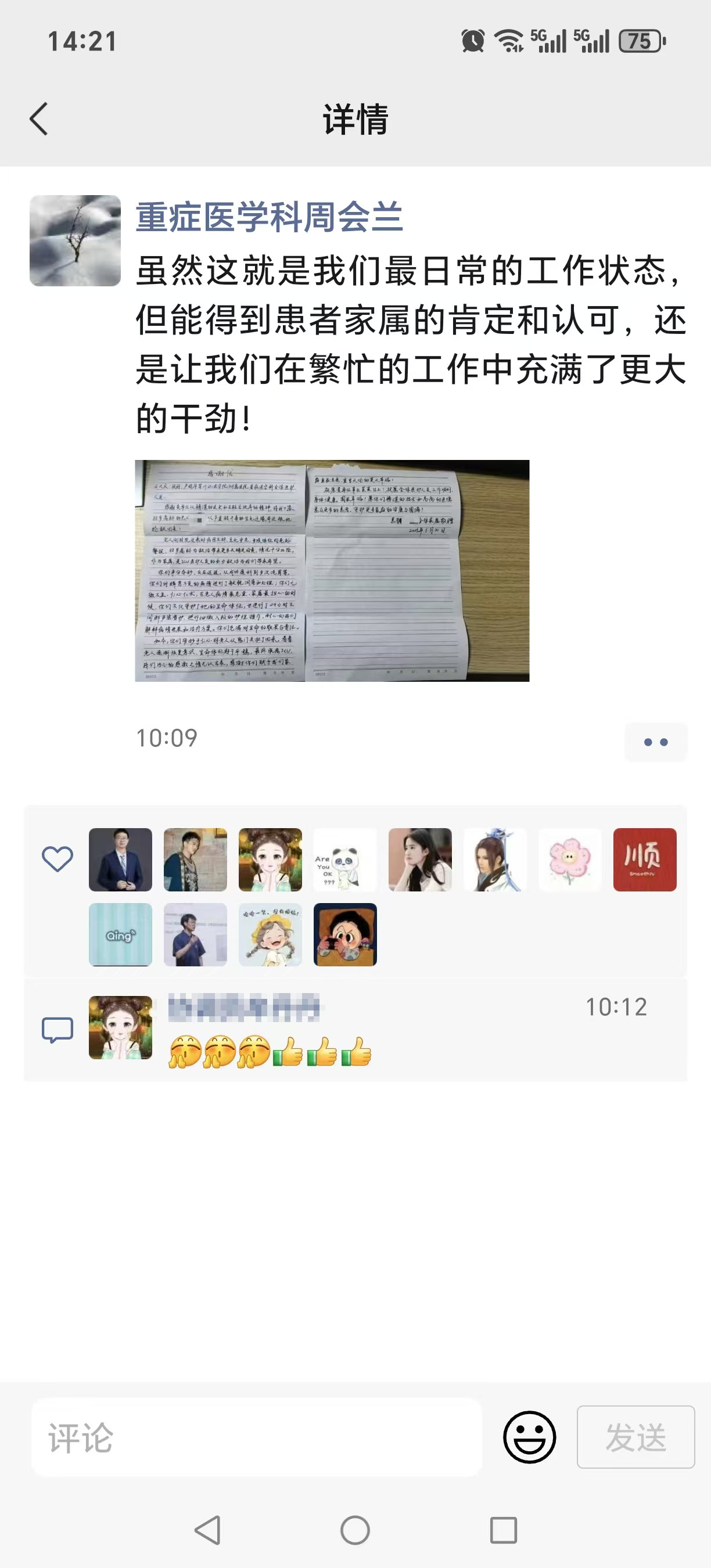Go back from the 详情 page

point(39,118)
